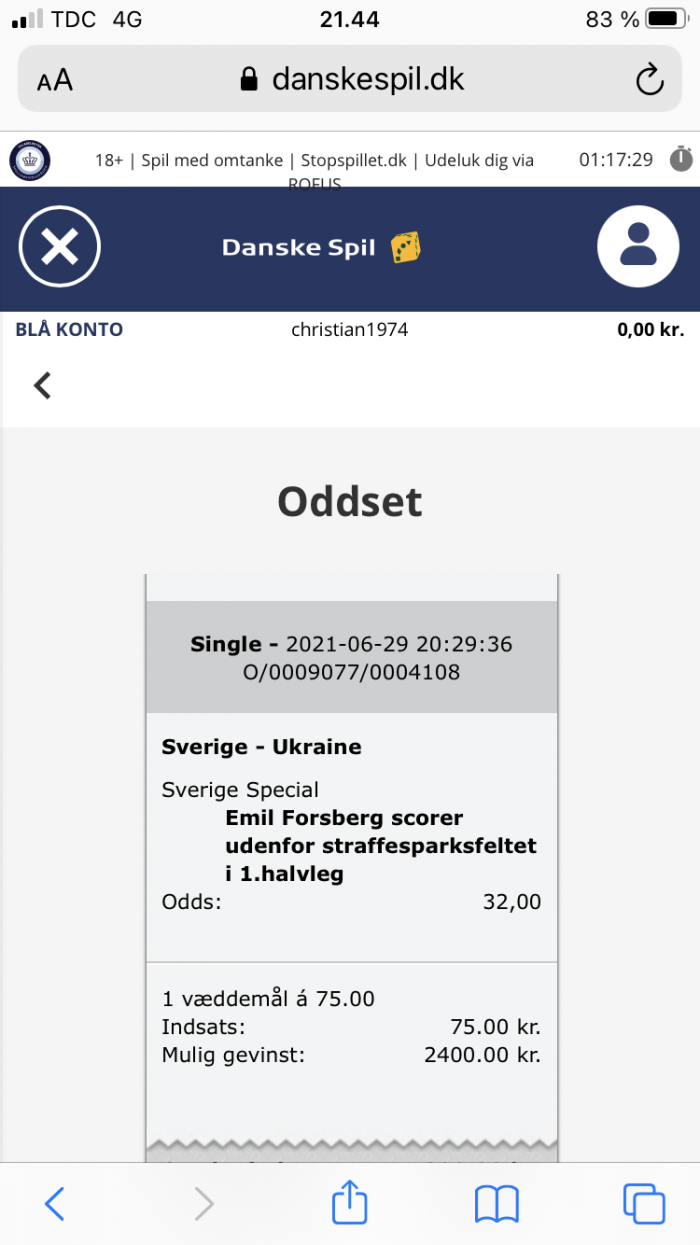700x1245 pixels.
Task: Go back with the left chevron
Action: [42, 385]
